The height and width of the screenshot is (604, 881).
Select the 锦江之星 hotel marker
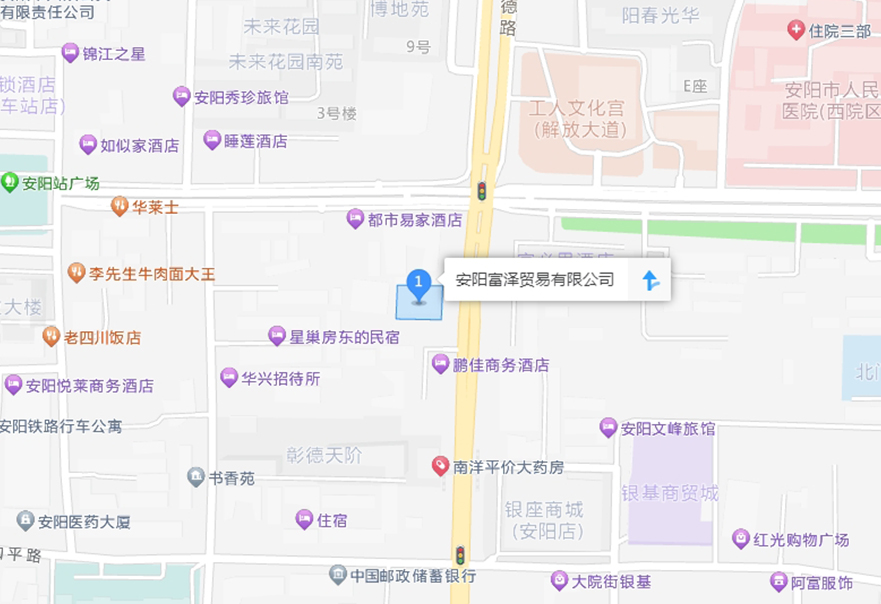70,52
